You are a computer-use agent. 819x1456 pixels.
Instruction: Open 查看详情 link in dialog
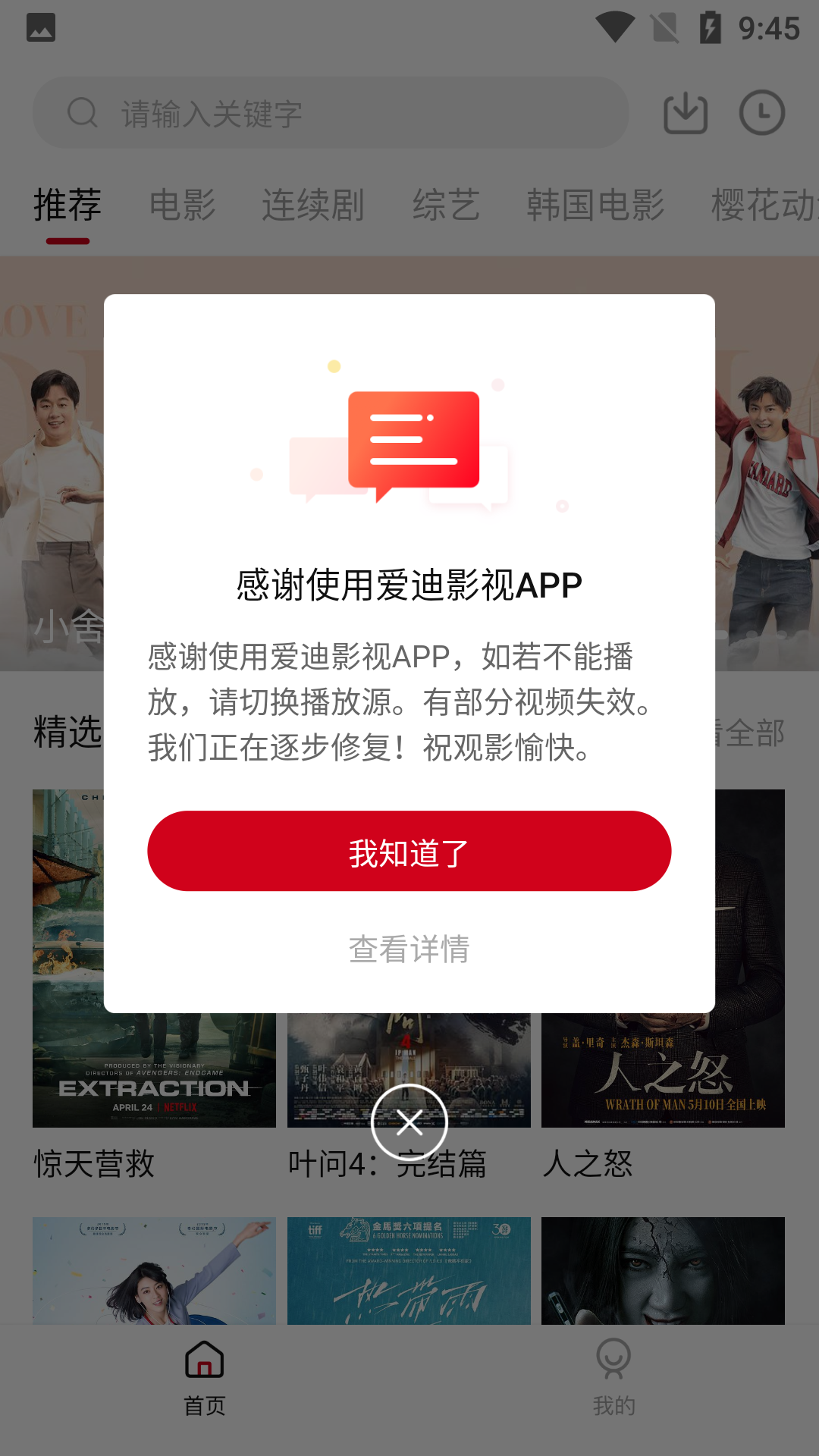tap(409, 949)
